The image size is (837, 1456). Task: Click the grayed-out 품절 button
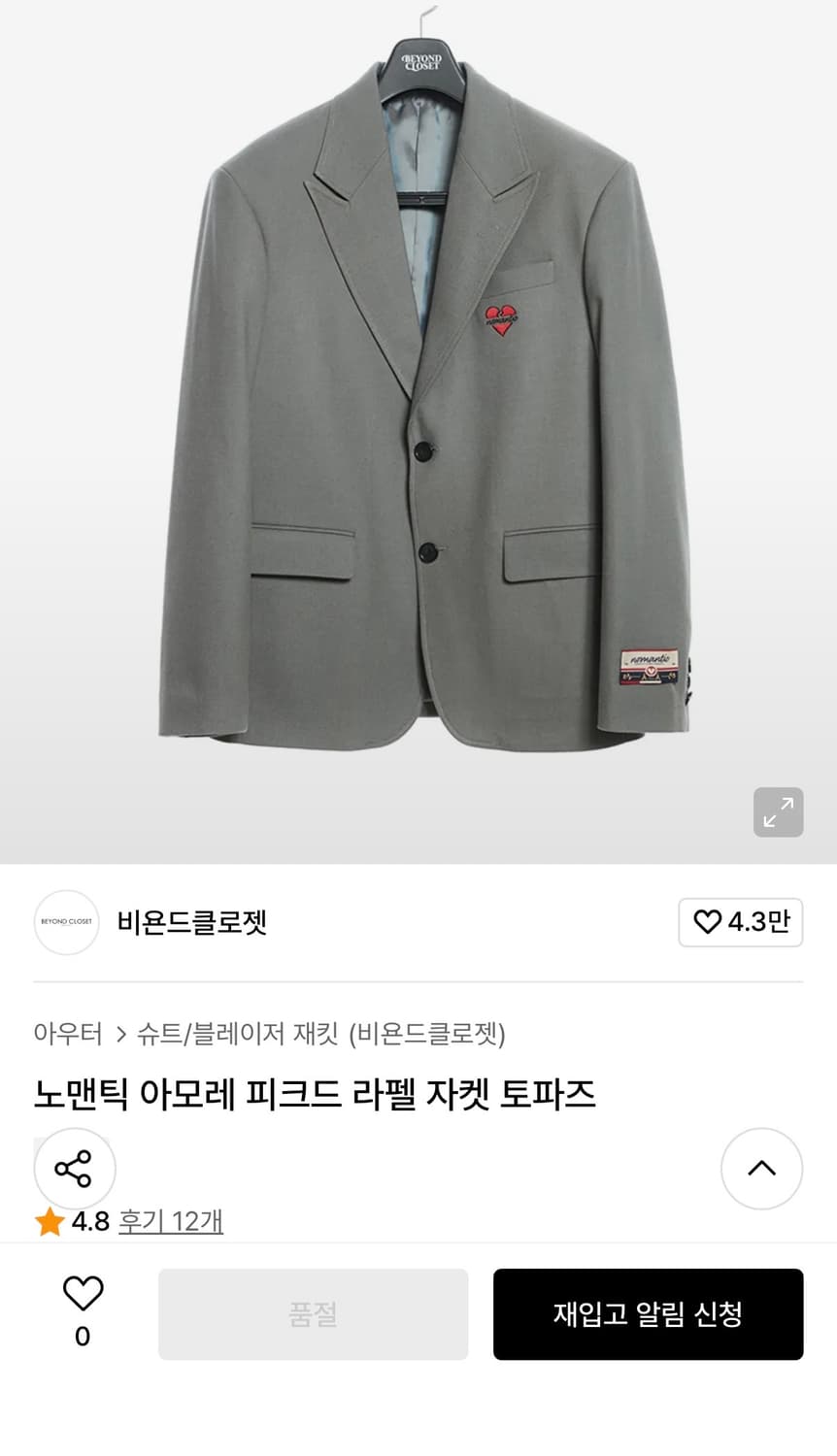tap(313, 1314)
